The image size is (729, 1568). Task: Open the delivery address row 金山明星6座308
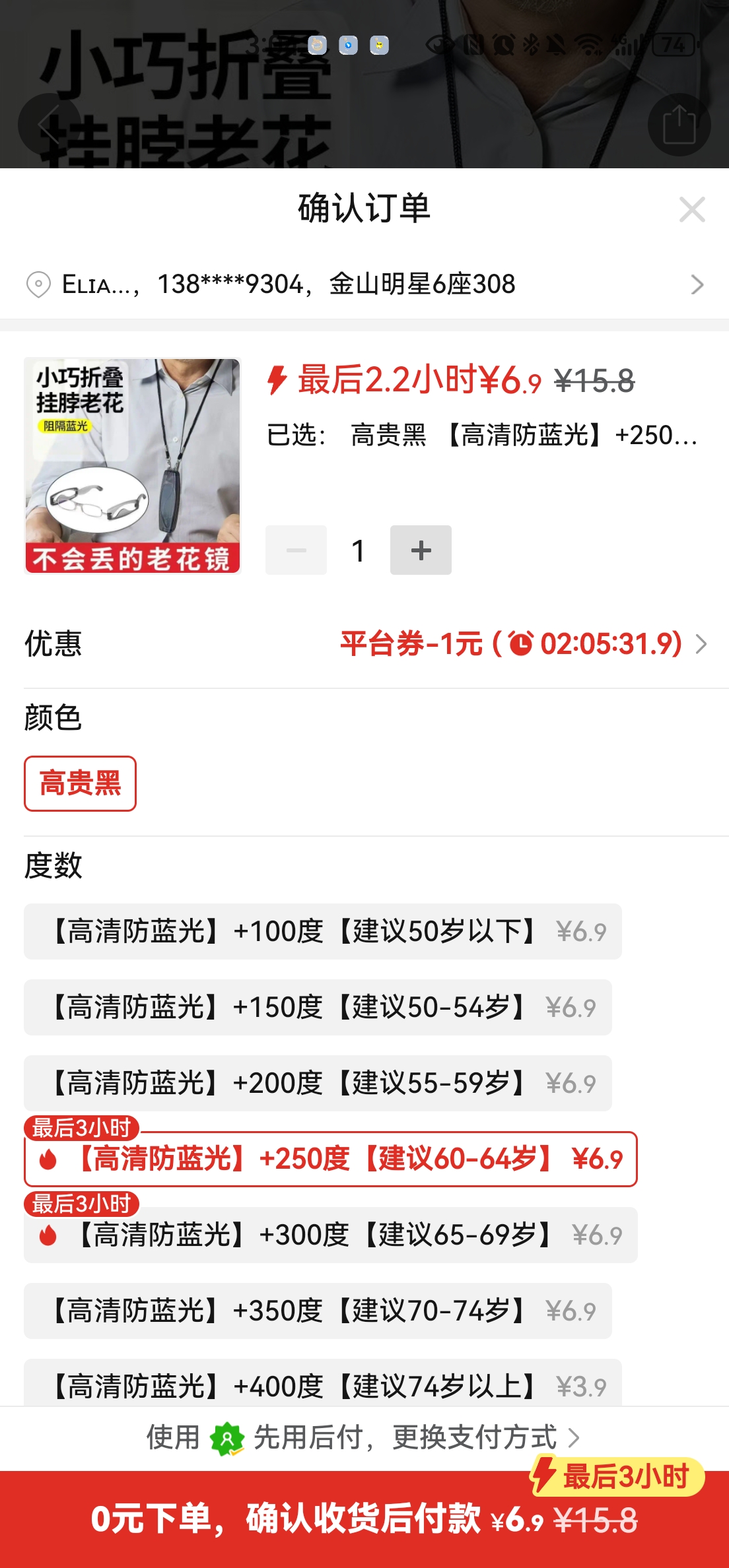click(x=364, y=284)
